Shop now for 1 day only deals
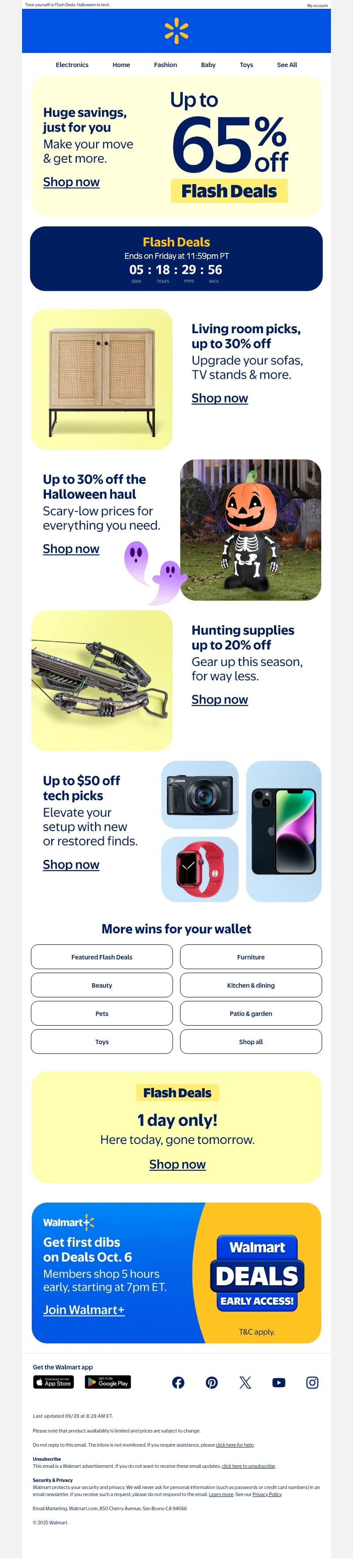The image size is (353, 1568). pyautogui.click(x=177, y=1165)
